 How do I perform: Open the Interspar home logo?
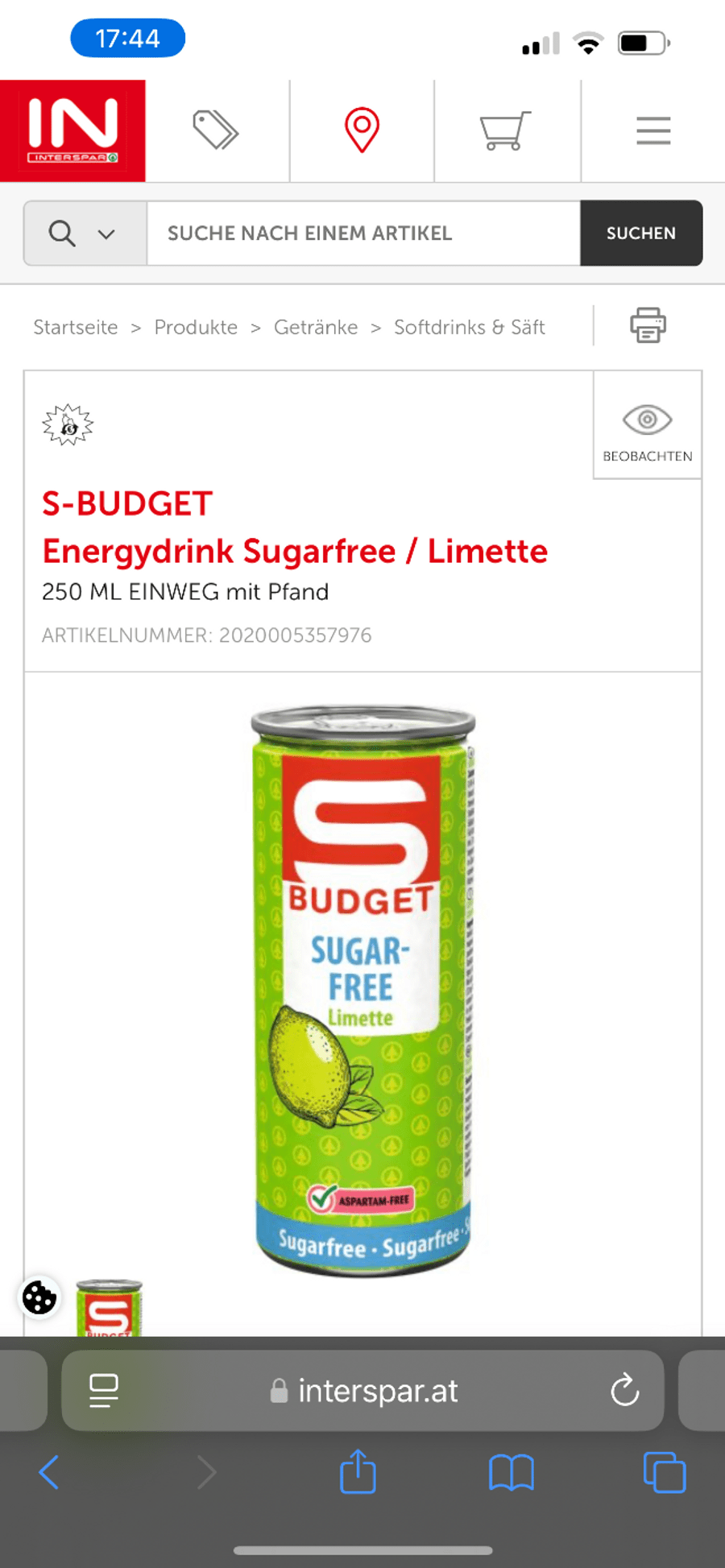tap(72, 130)
